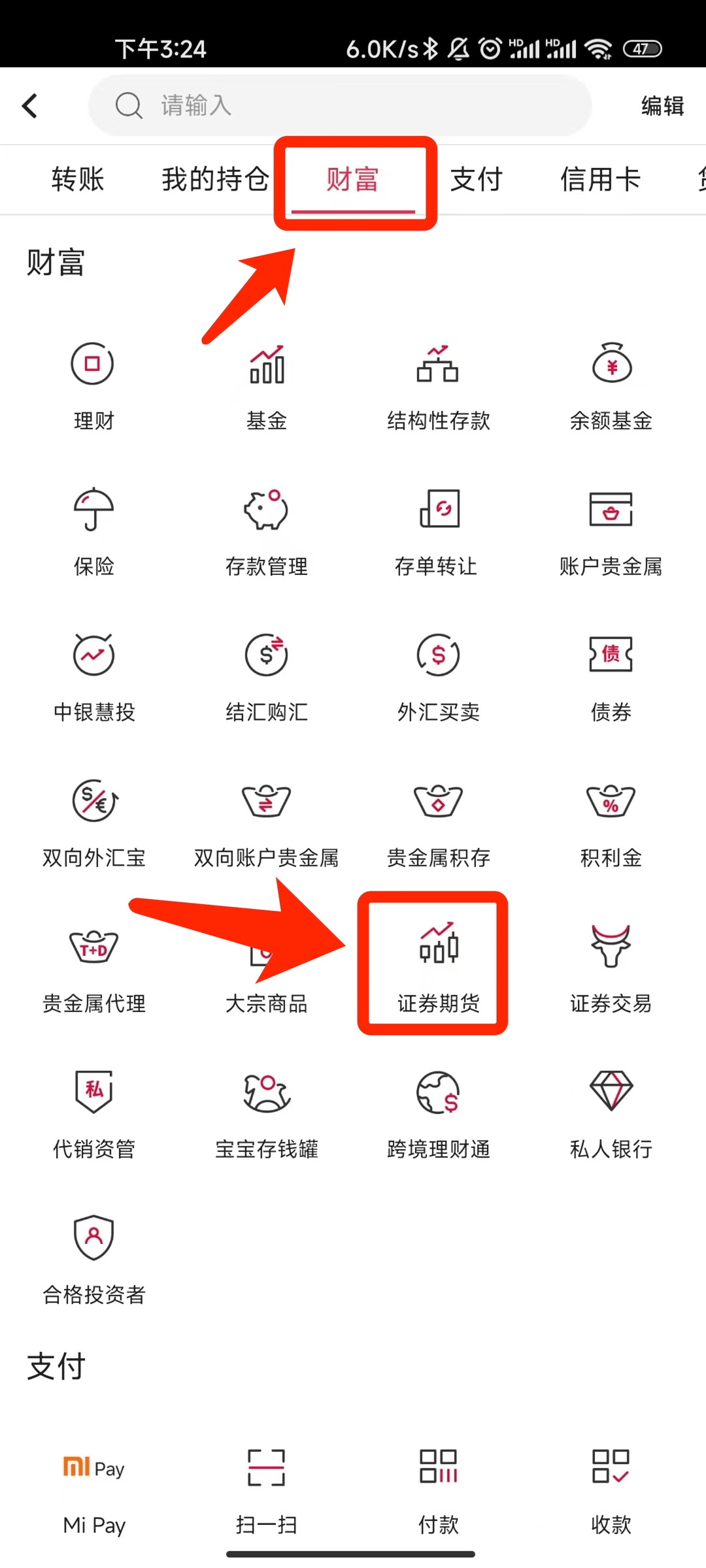
Task: Launch 扫一扫 scanner
Action: 266,1490
